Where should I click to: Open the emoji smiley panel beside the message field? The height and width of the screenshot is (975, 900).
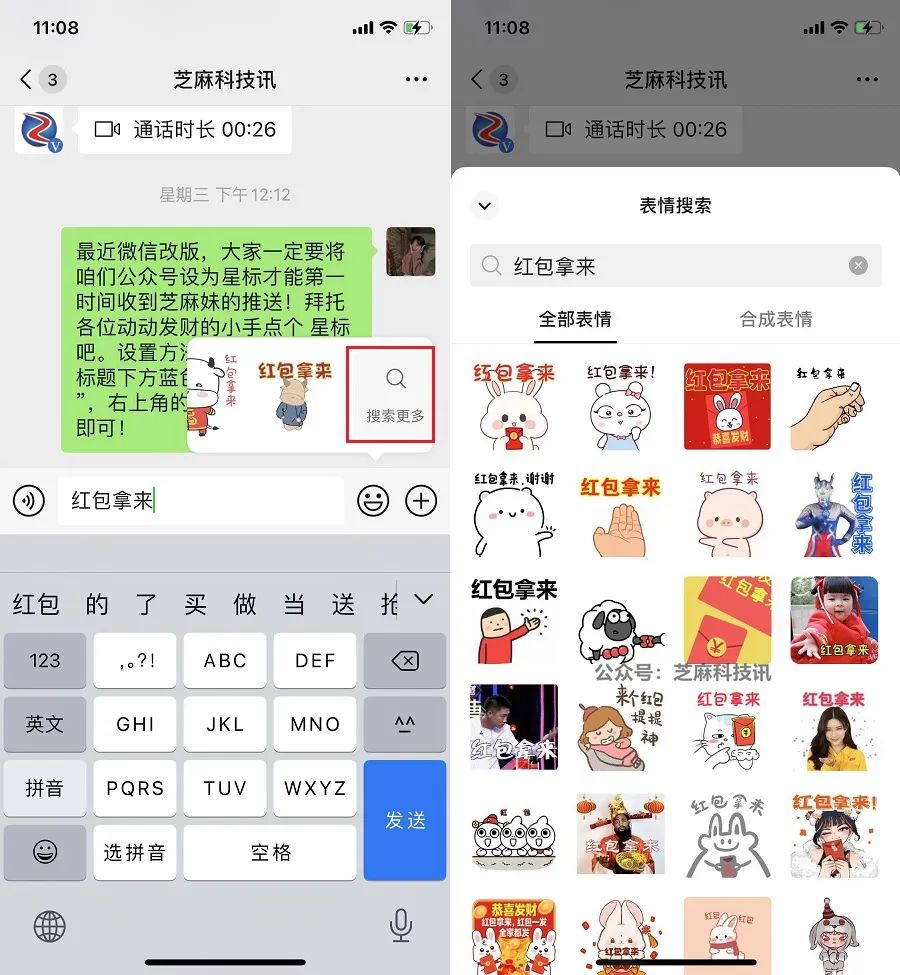click(x=373, y=500)
